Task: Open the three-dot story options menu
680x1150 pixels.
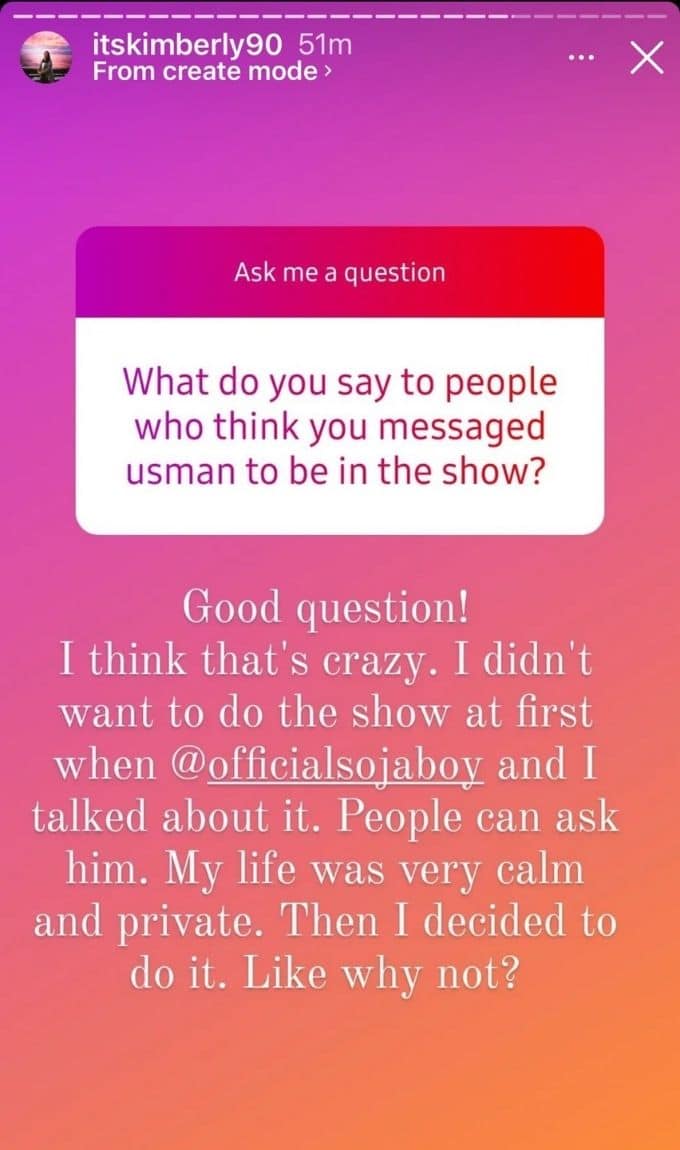Action: (580, 59)
